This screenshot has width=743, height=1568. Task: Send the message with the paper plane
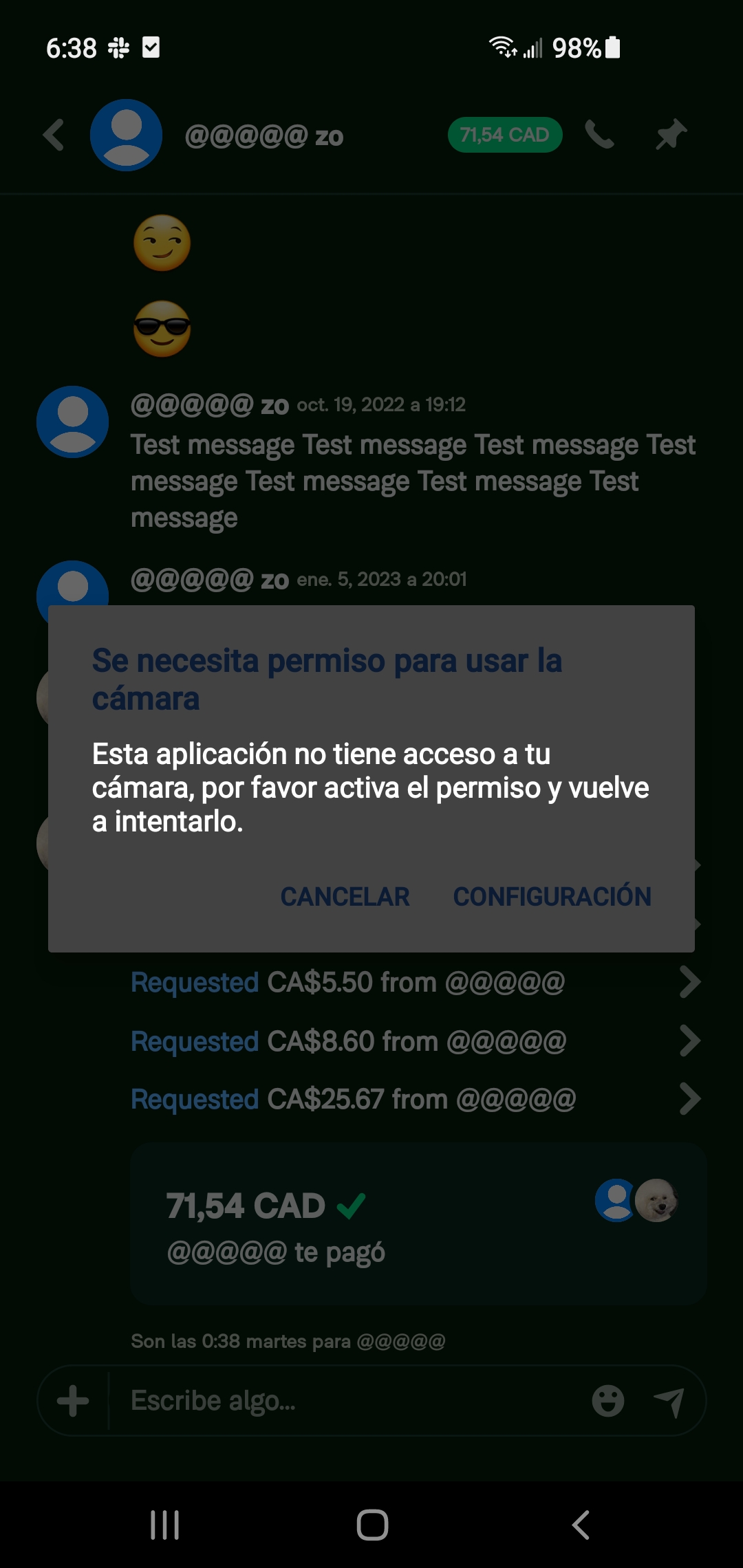pyautogui.click(x=669, y=1401)
